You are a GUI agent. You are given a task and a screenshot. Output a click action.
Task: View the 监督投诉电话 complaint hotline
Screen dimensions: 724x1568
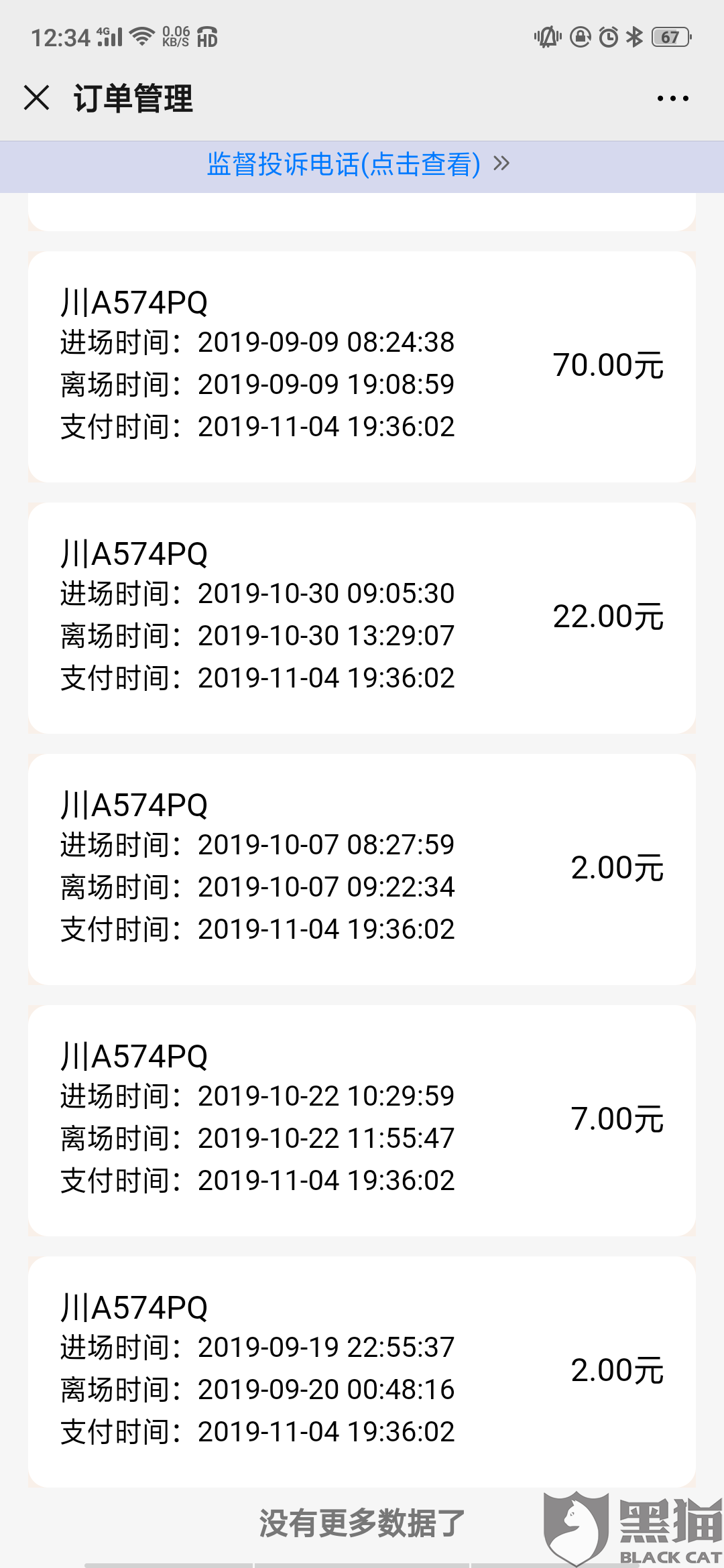(358, 165)
